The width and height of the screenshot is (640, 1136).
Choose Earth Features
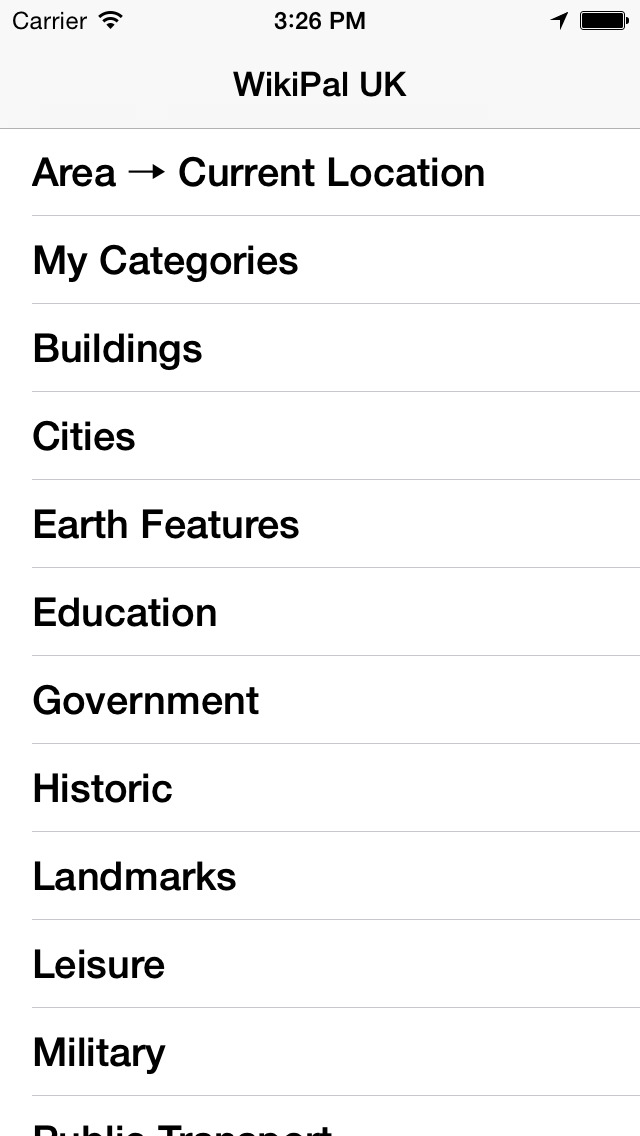click(x=320, y=524)
